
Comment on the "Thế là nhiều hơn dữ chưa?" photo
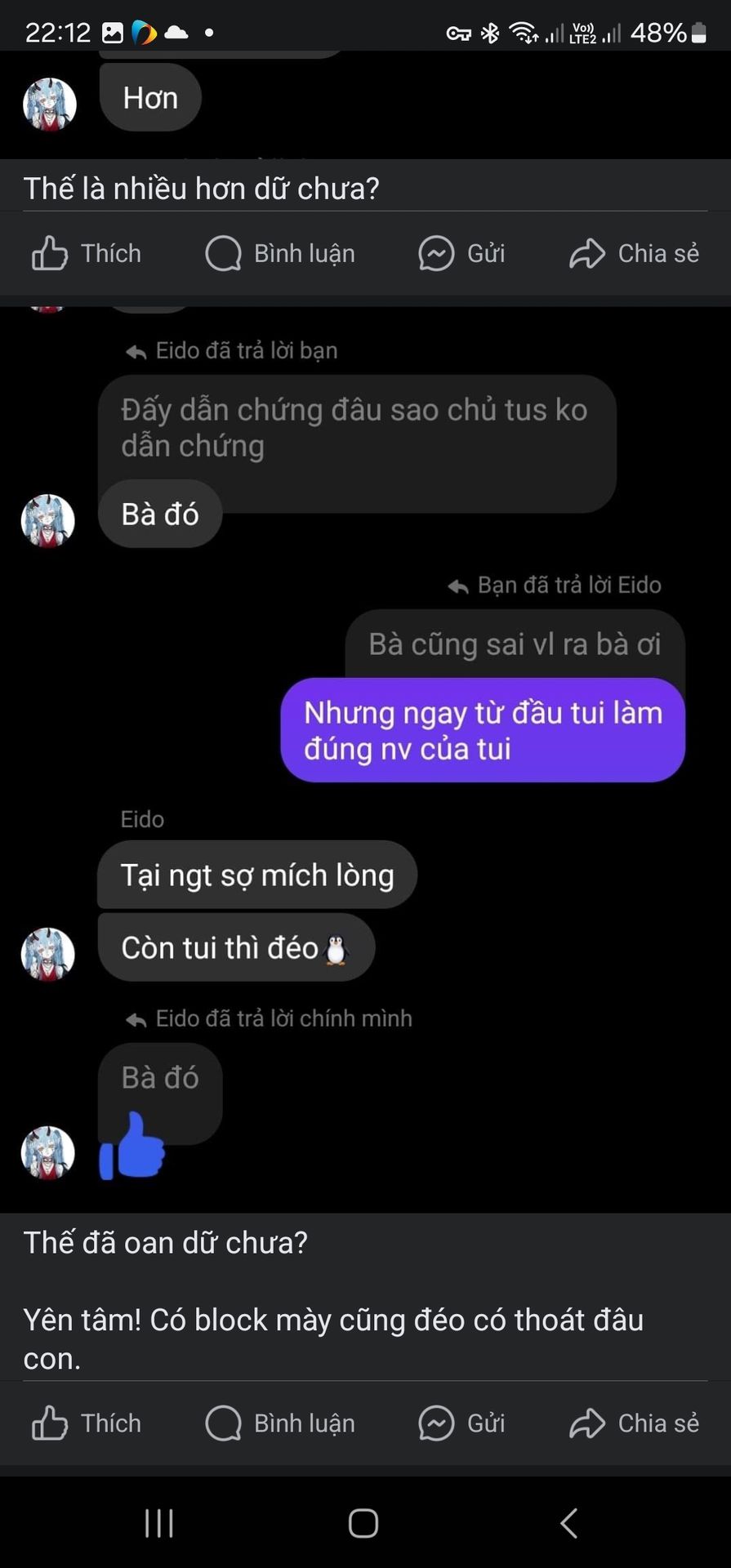(280, 254)
